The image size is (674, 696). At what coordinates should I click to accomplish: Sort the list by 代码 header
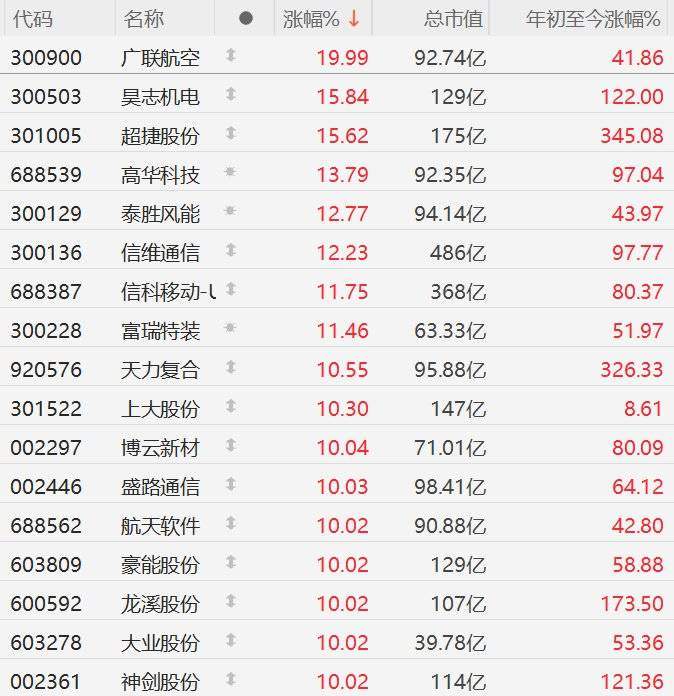[32, 19]
